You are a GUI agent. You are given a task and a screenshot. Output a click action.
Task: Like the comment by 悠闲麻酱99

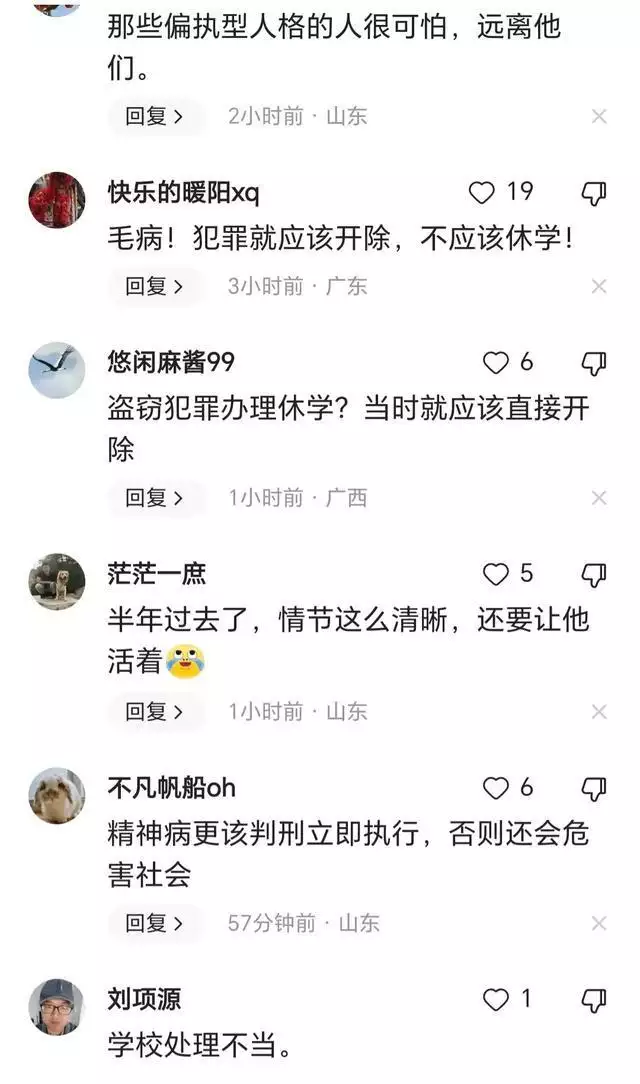click(x=496, y=362)
